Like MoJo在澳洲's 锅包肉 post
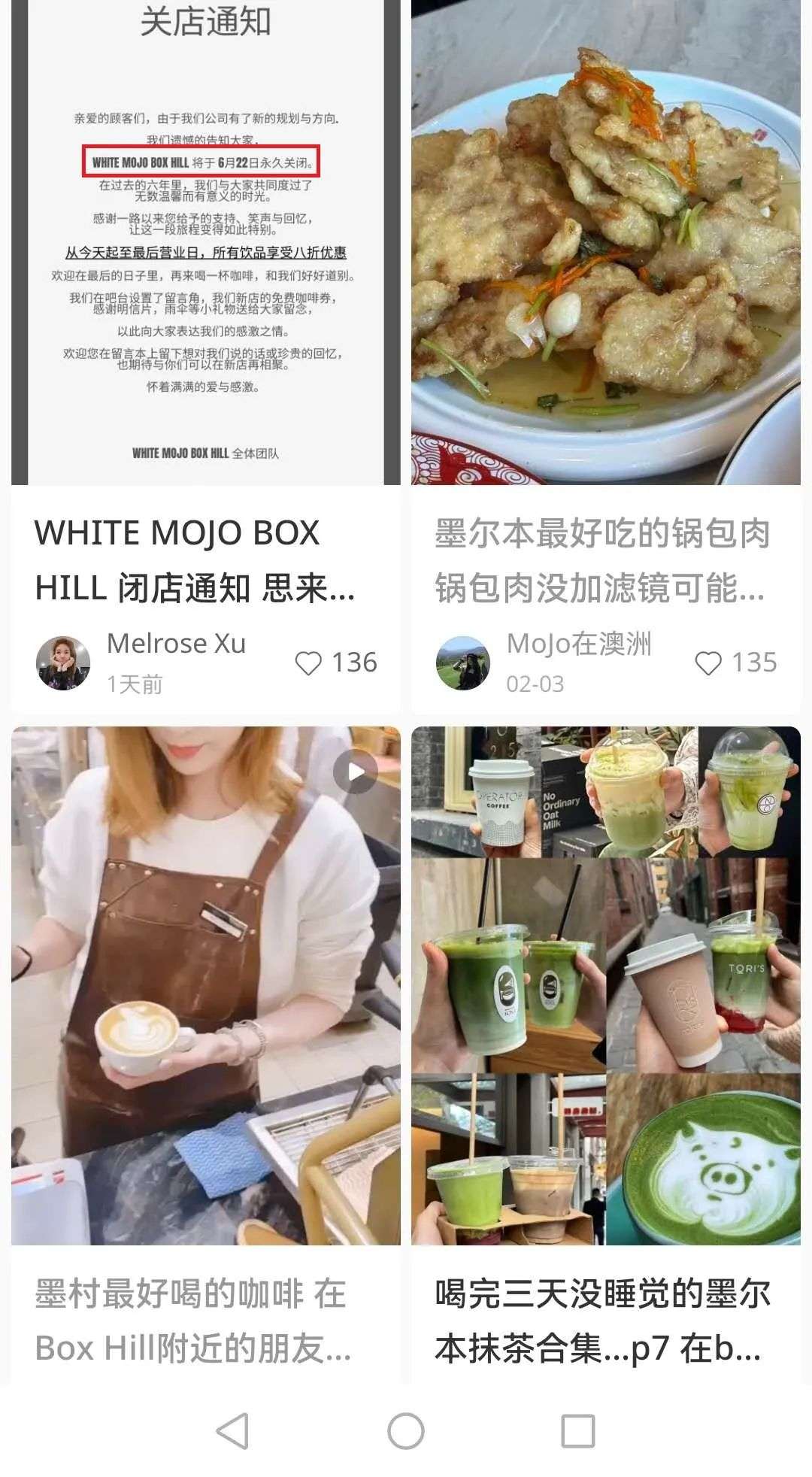The height and width of the screenshot is (1477, 812). (708, 663)
